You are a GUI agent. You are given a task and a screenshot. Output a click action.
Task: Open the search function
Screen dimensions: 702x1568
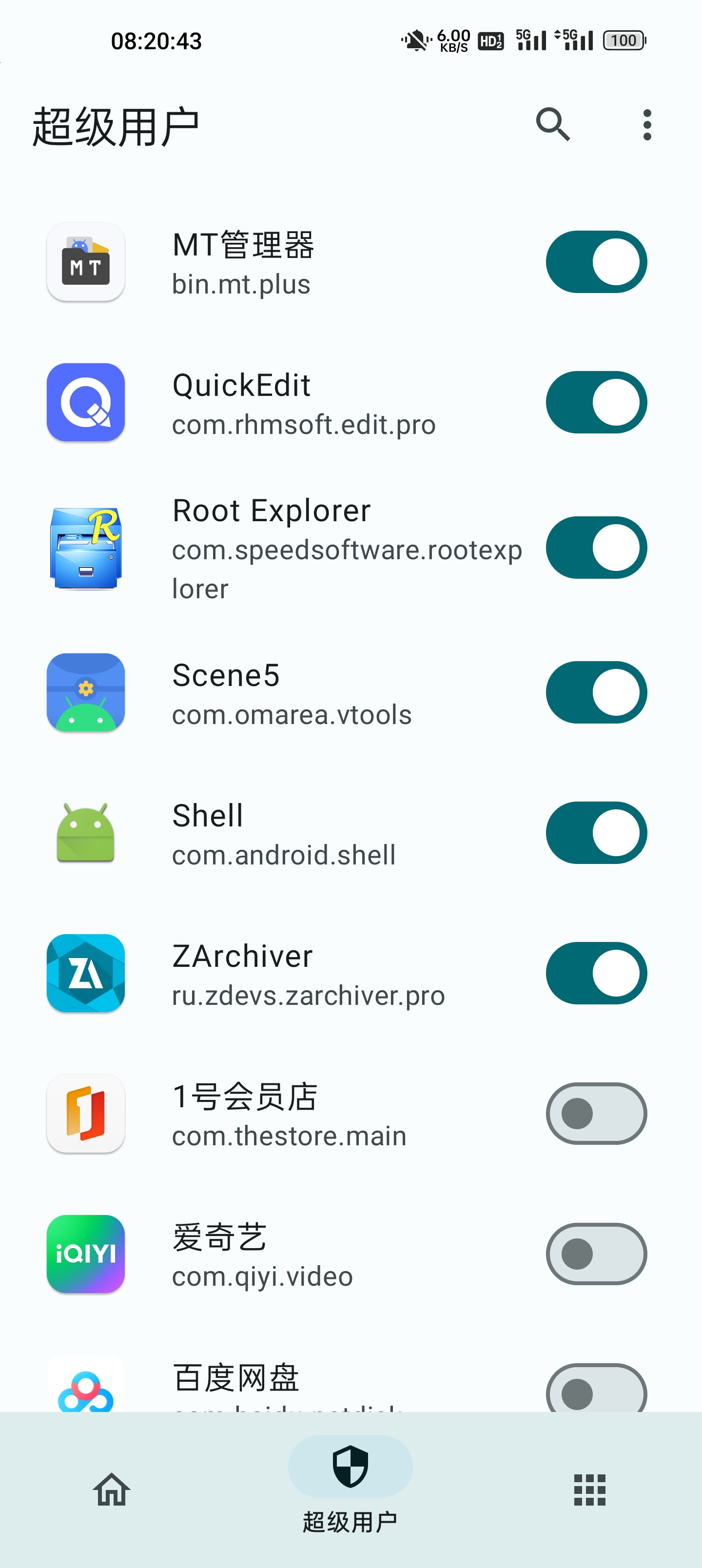coord(553,124)
